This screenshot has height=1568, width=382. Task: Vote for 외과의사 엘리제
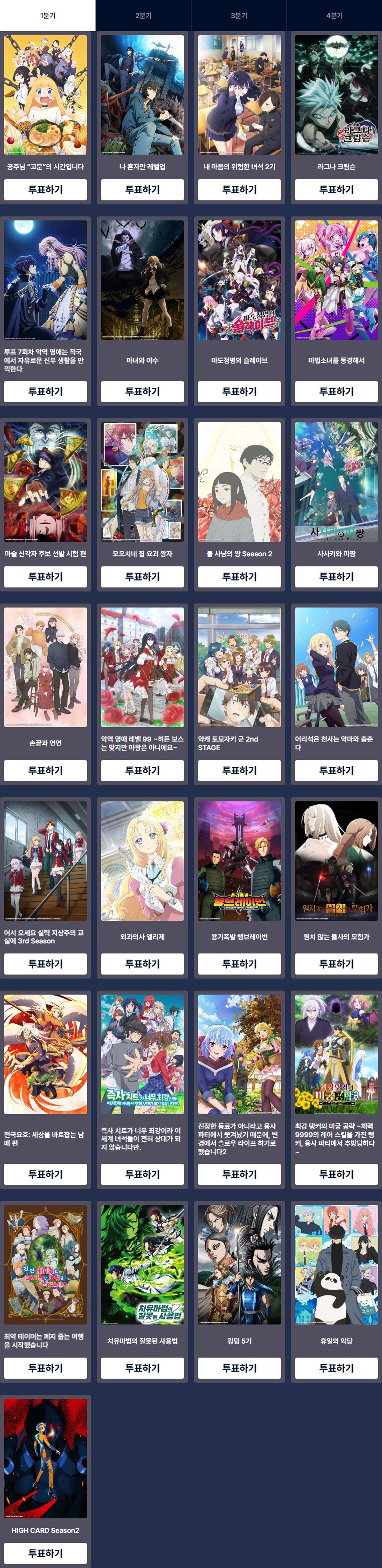click(142, 963)
